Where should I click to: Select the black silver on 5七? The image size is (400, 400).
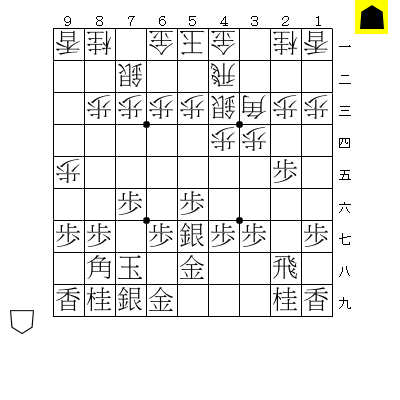point(193,237)
